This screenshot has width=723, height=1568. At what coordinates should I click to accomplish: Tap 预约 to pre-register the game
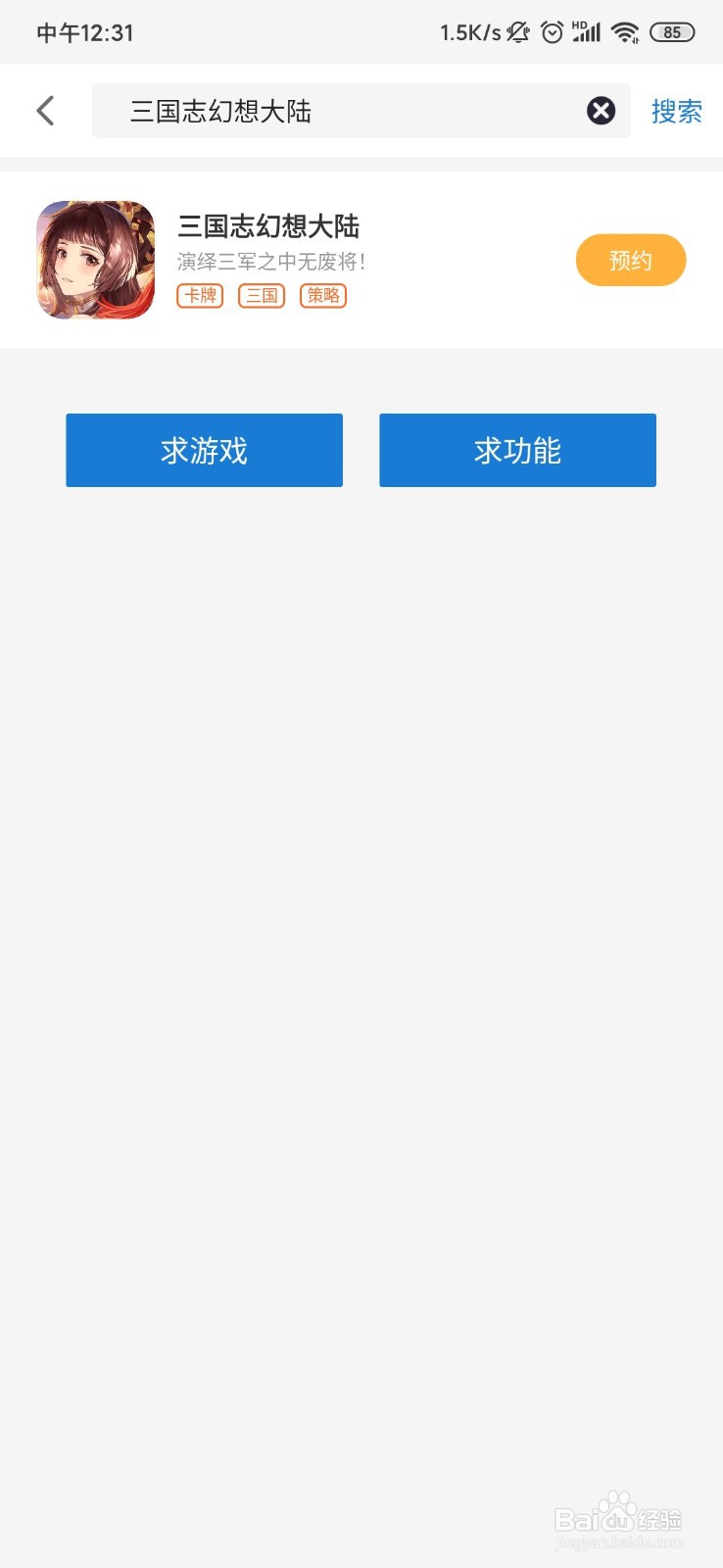[x=631, y=260]
